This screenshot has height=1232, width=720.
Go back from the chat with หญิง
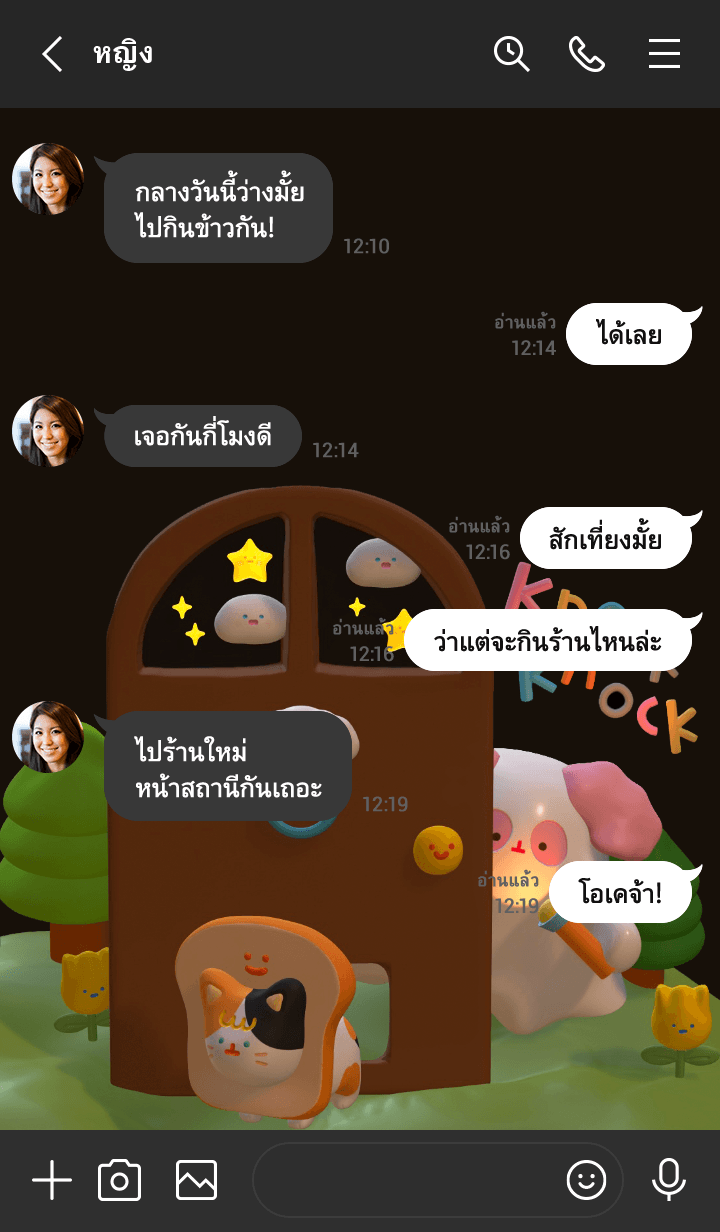coord(52,54)
